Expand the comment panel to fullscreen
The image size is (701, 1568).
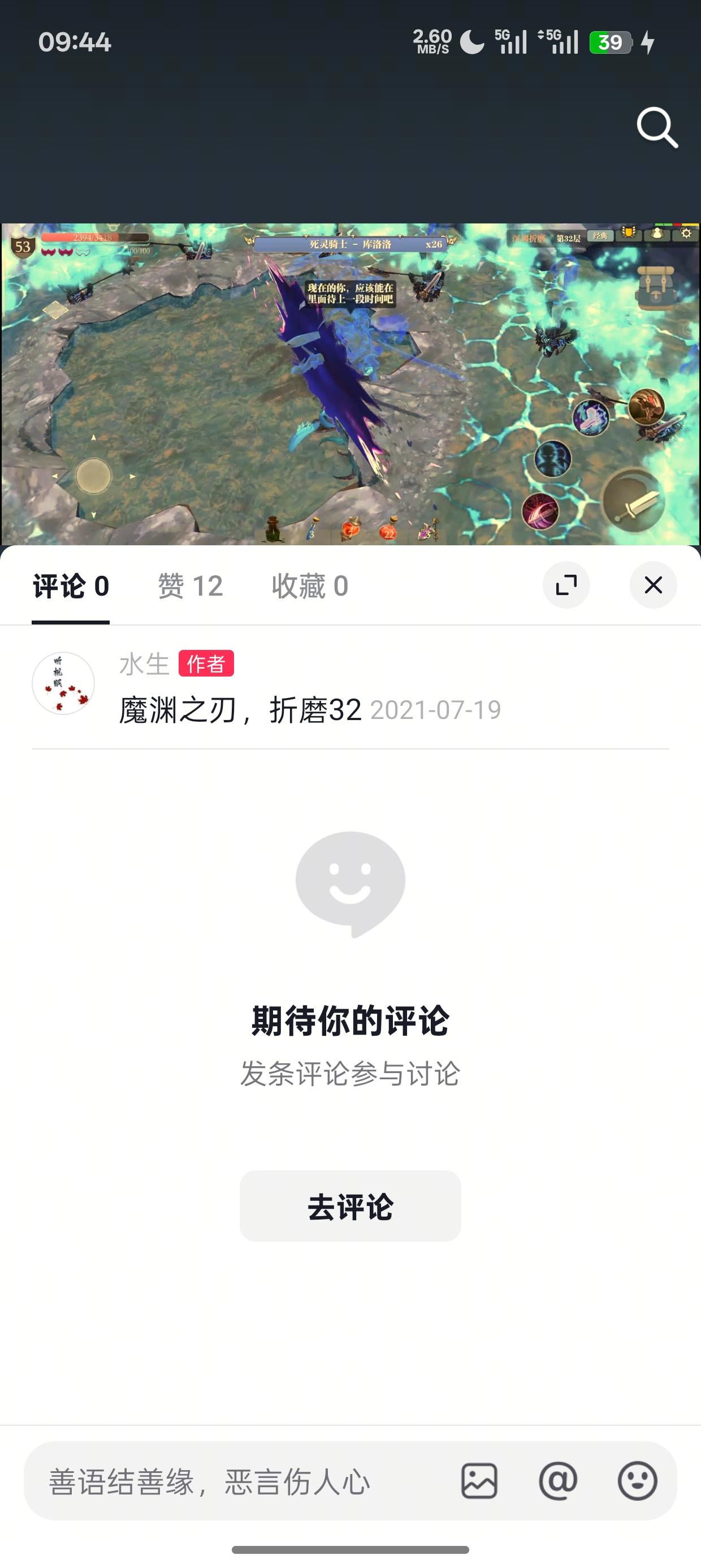tap(566, 584)
